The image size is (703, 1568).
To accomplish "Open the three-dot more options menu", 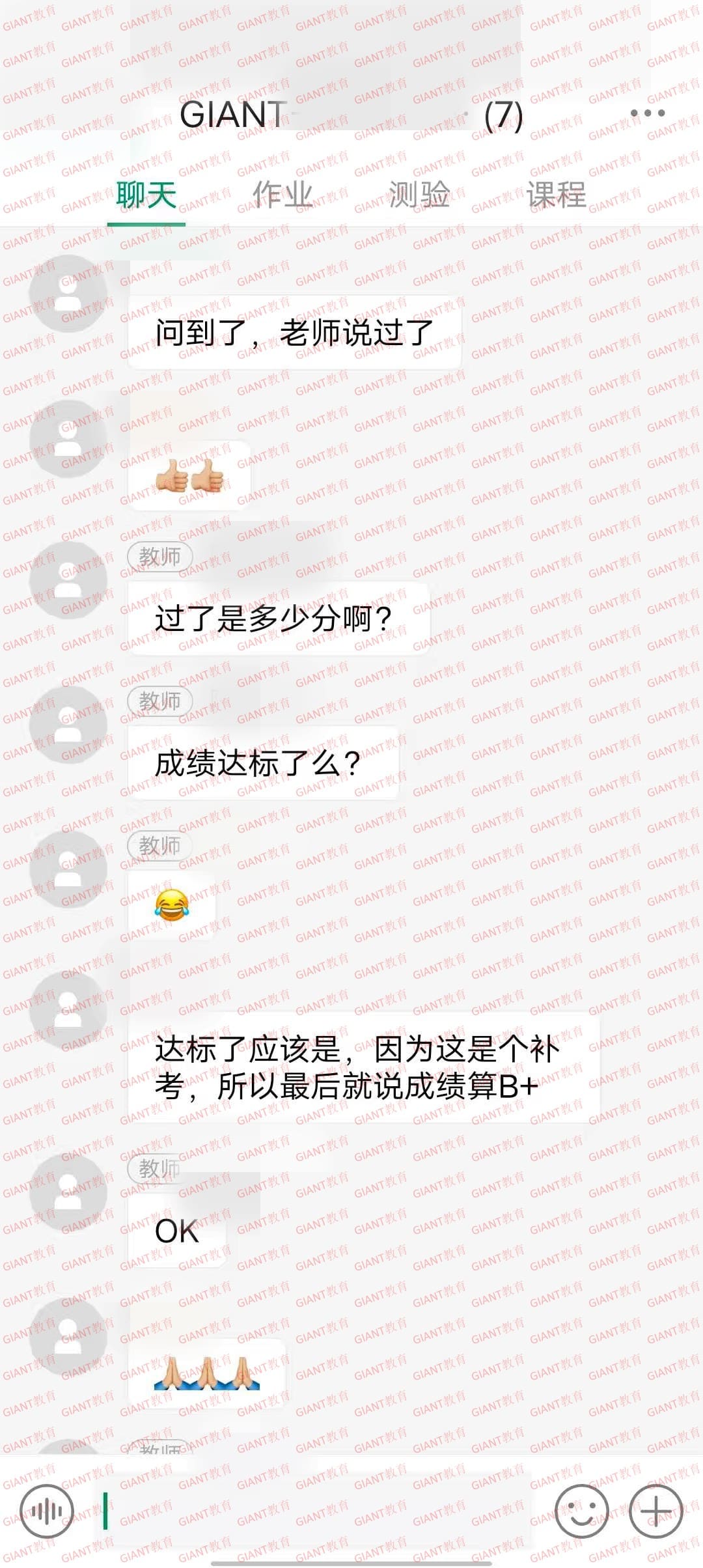I will click(x=648, y=113).
